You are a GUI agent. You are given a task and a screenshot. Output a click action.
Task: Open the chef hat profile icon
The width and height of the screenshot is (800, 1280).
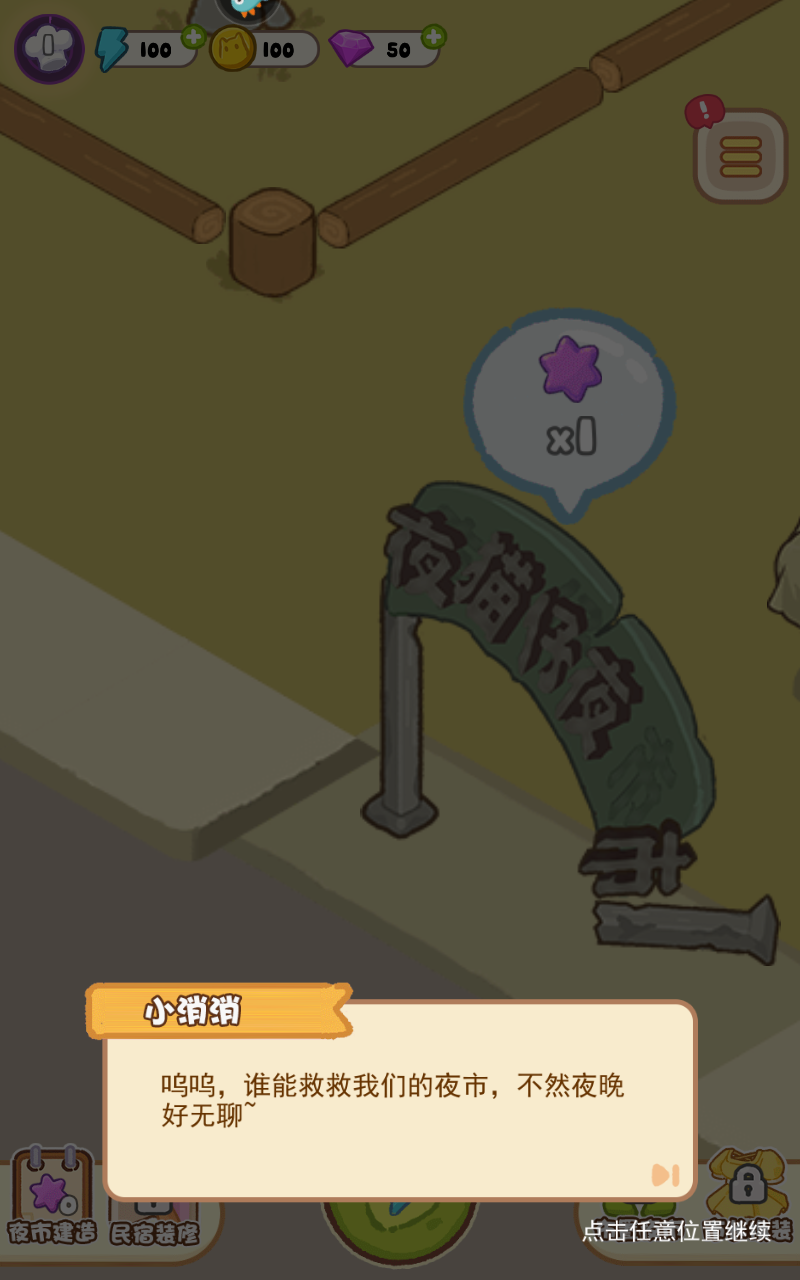coord(49,49)
